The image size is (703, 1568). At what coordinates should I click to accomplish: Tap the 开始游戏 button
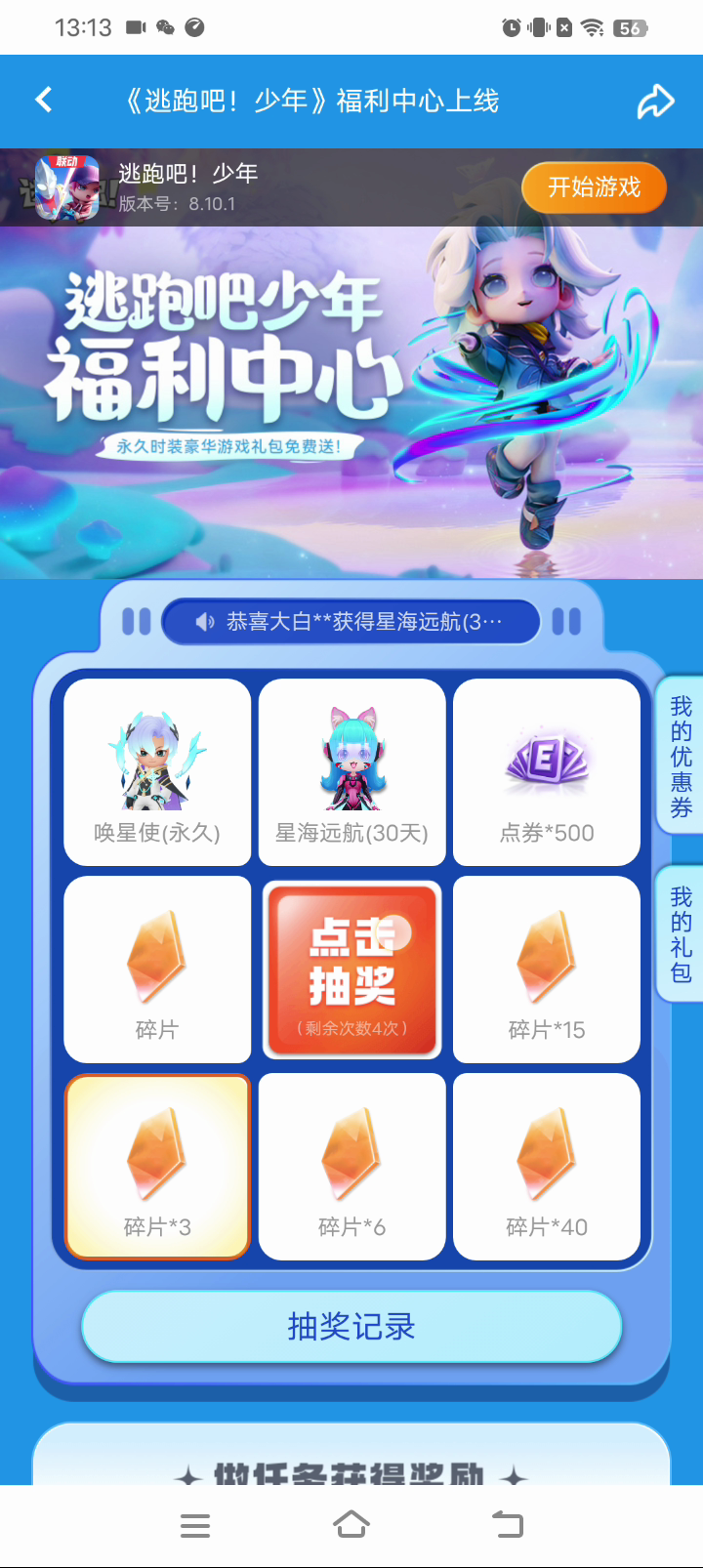click(x=594, y=187)
